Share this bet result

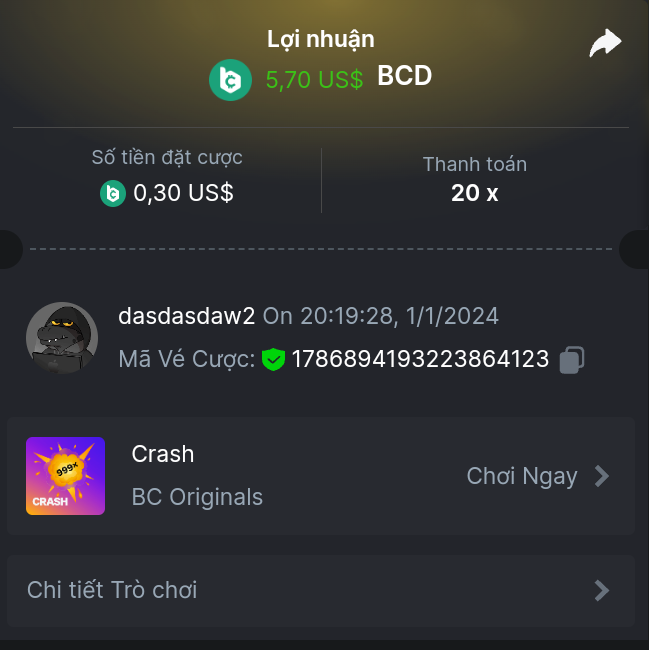(x=605, y=43)
